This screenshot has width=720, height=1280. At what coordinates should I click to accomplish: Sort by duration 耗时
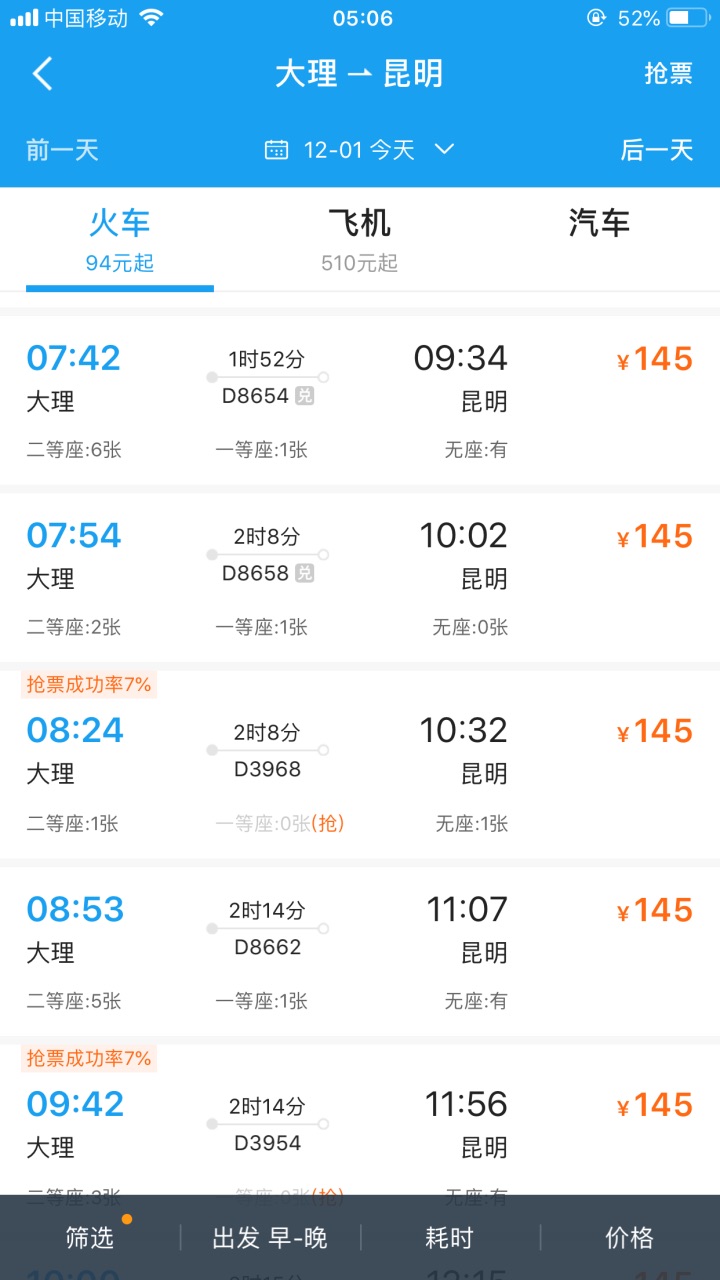(x=450, y=1238)
